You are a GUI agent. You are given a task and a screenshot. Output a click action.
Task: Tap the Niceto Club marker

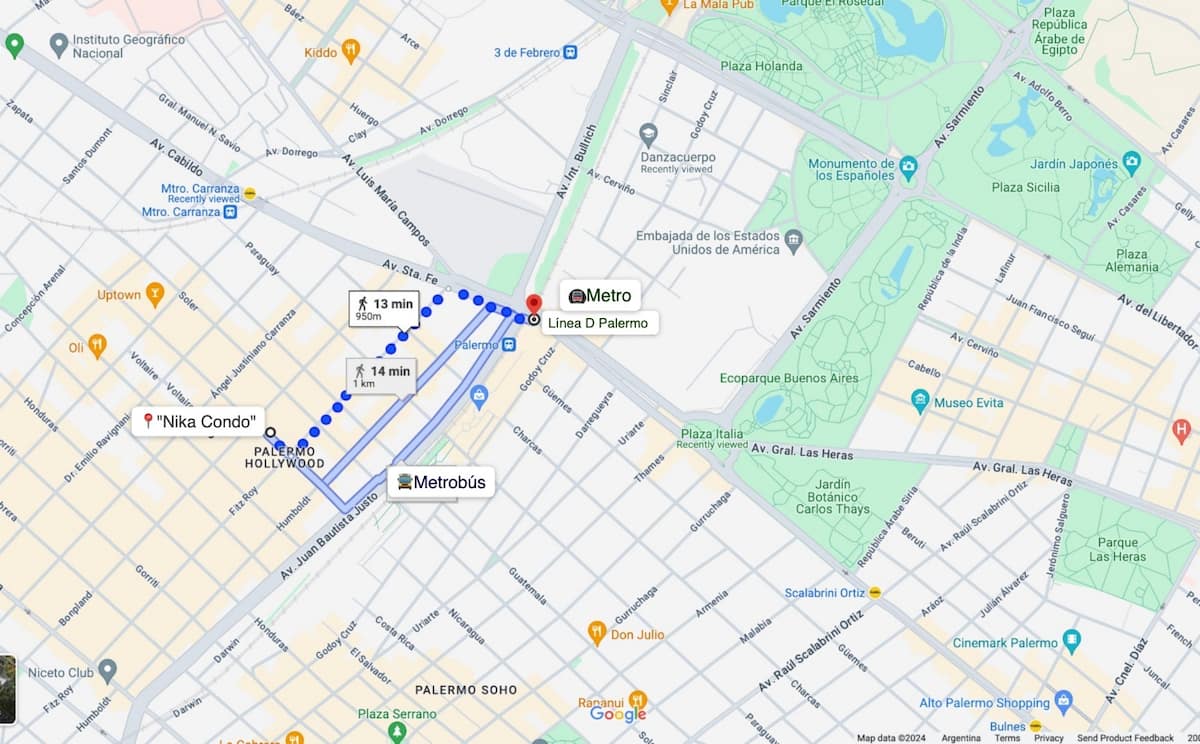point(108,672)
